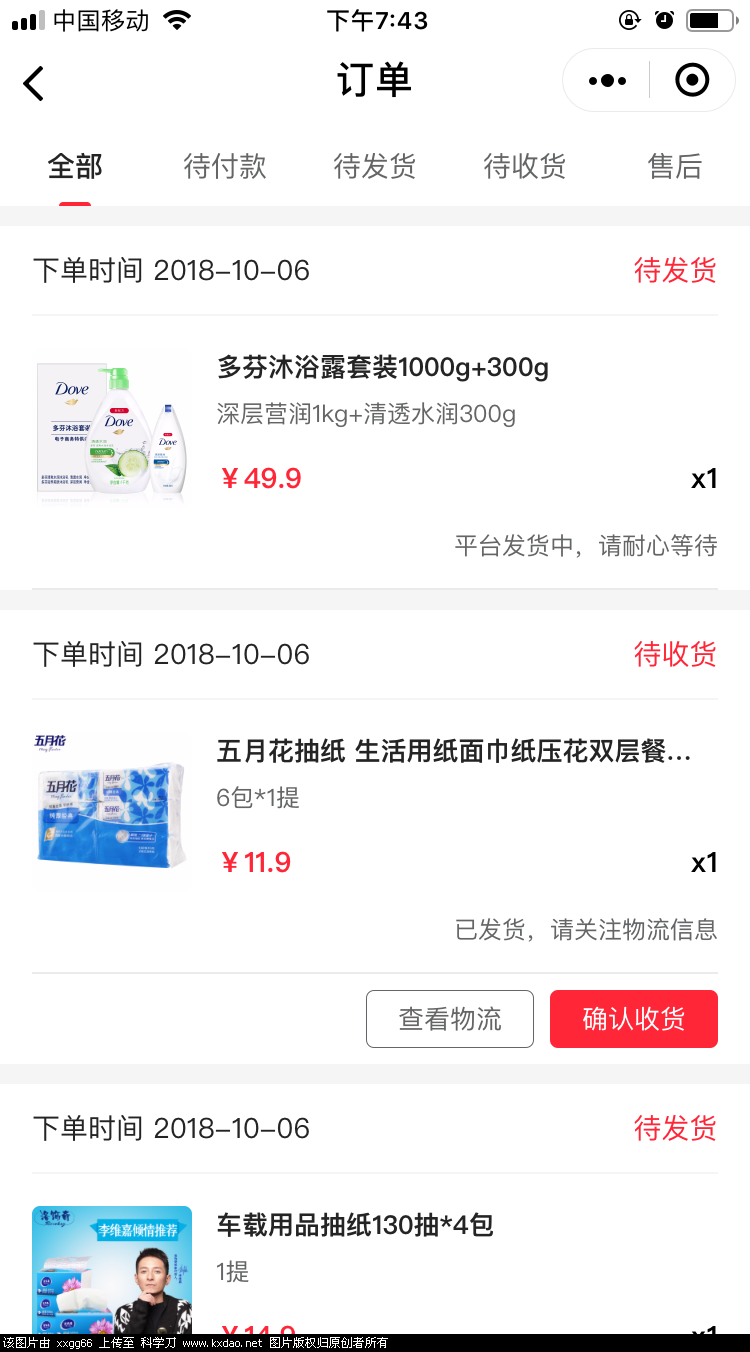Tap 查看物流 to view shipping info

(449, 1019)
